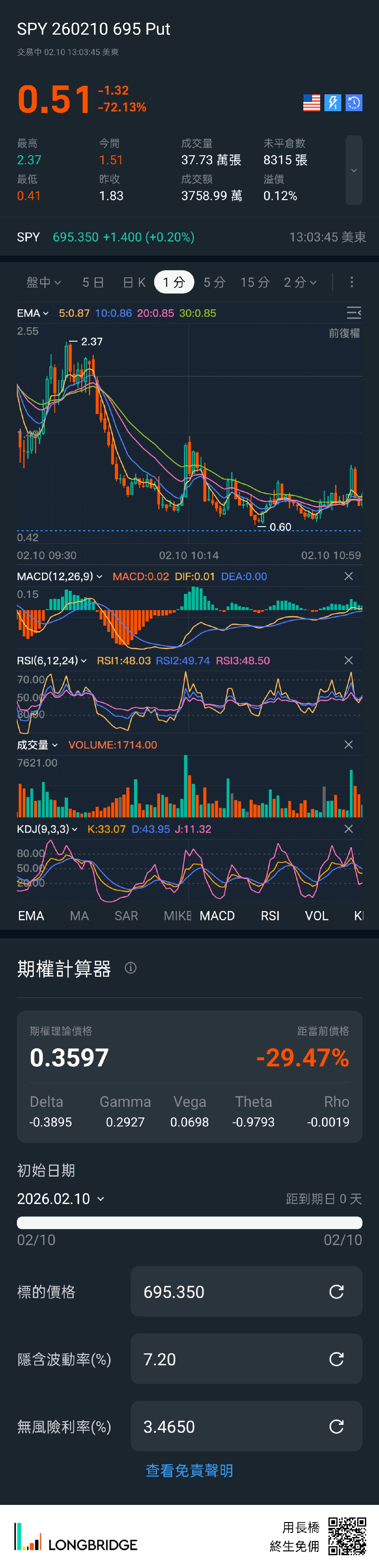Screen dimensions: 379x1568
Task: Reset the 隱含波動率 value
Action: point(336,1359)
